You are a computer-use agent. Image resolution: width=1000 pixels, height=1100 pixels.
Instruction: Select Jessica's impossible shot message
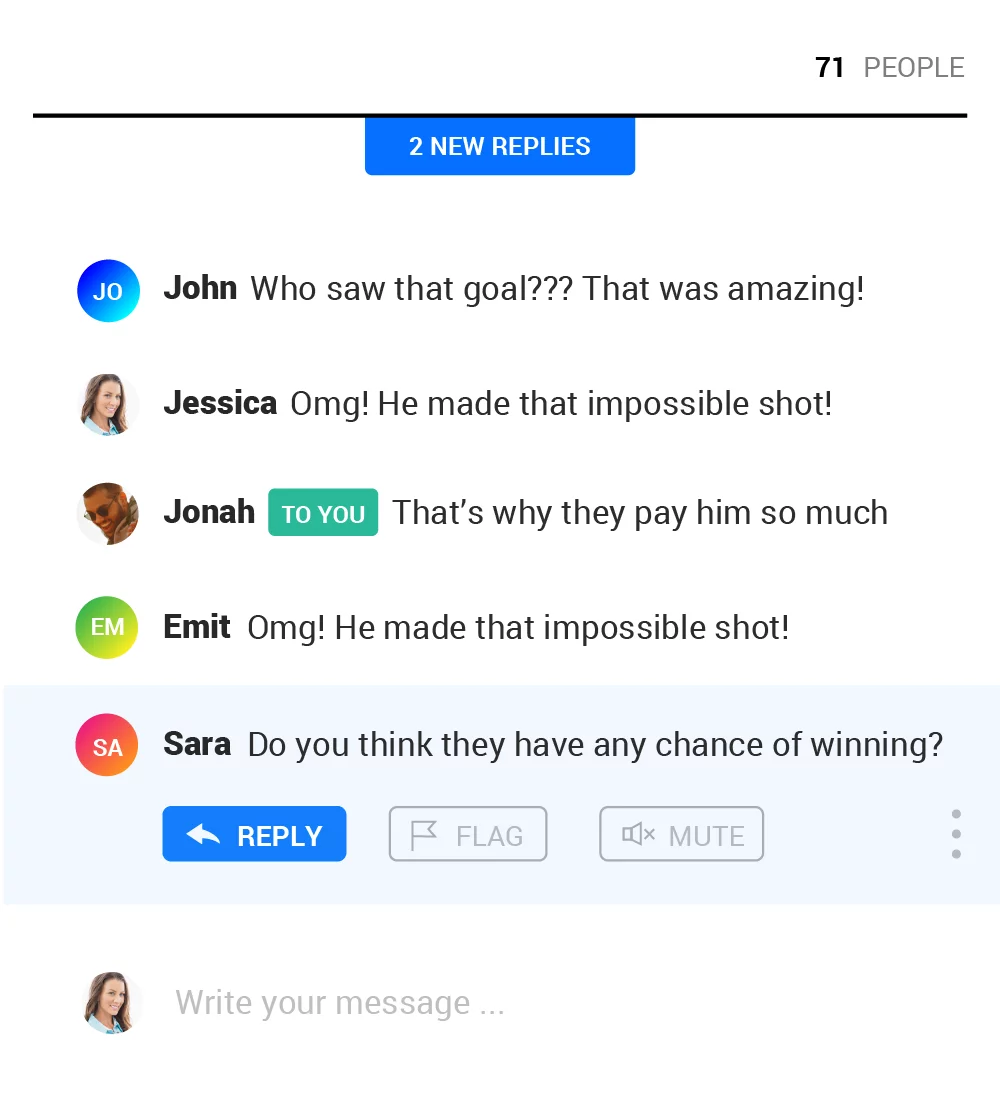coord(560,404)
